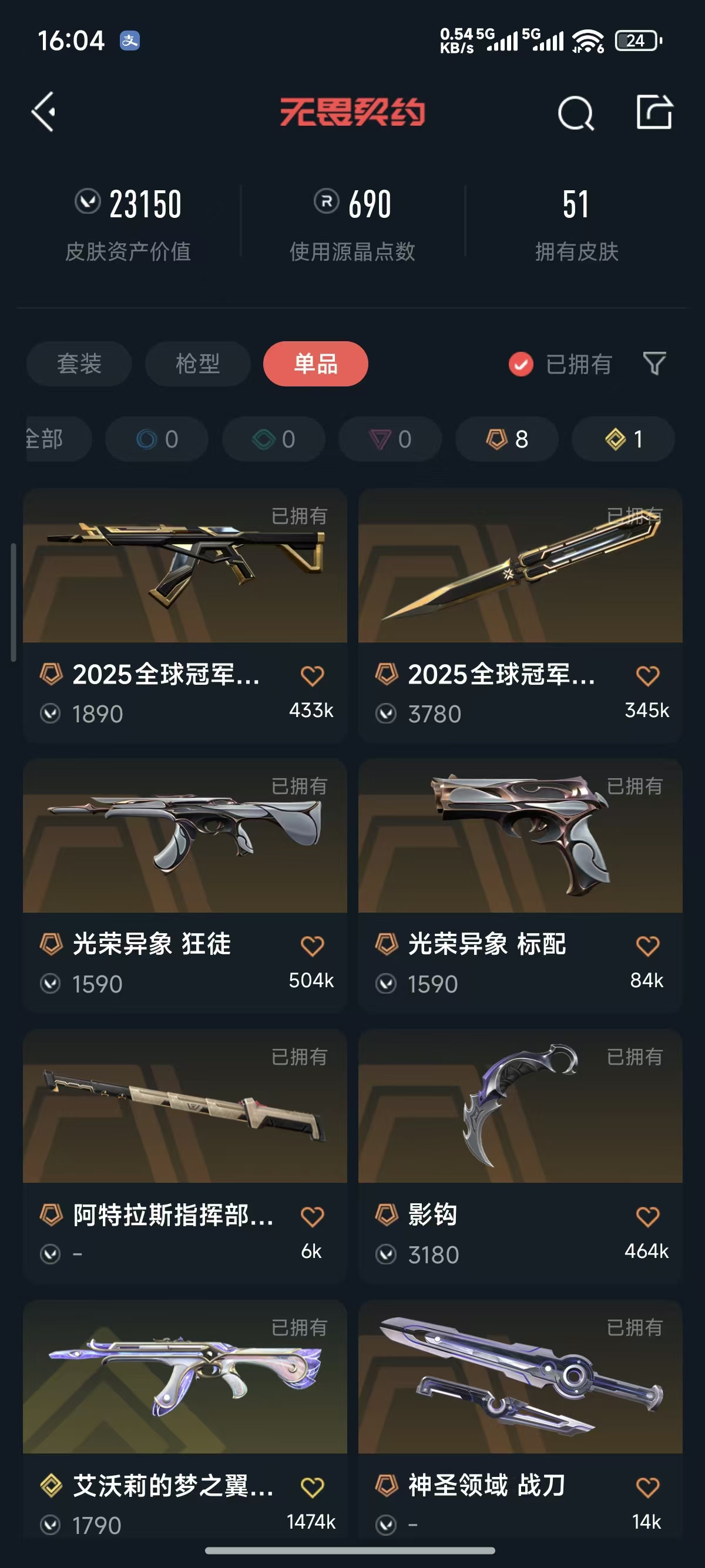Toggle the 已拥有 checkbox filter

pyautogui.click(x=521, y=365)
